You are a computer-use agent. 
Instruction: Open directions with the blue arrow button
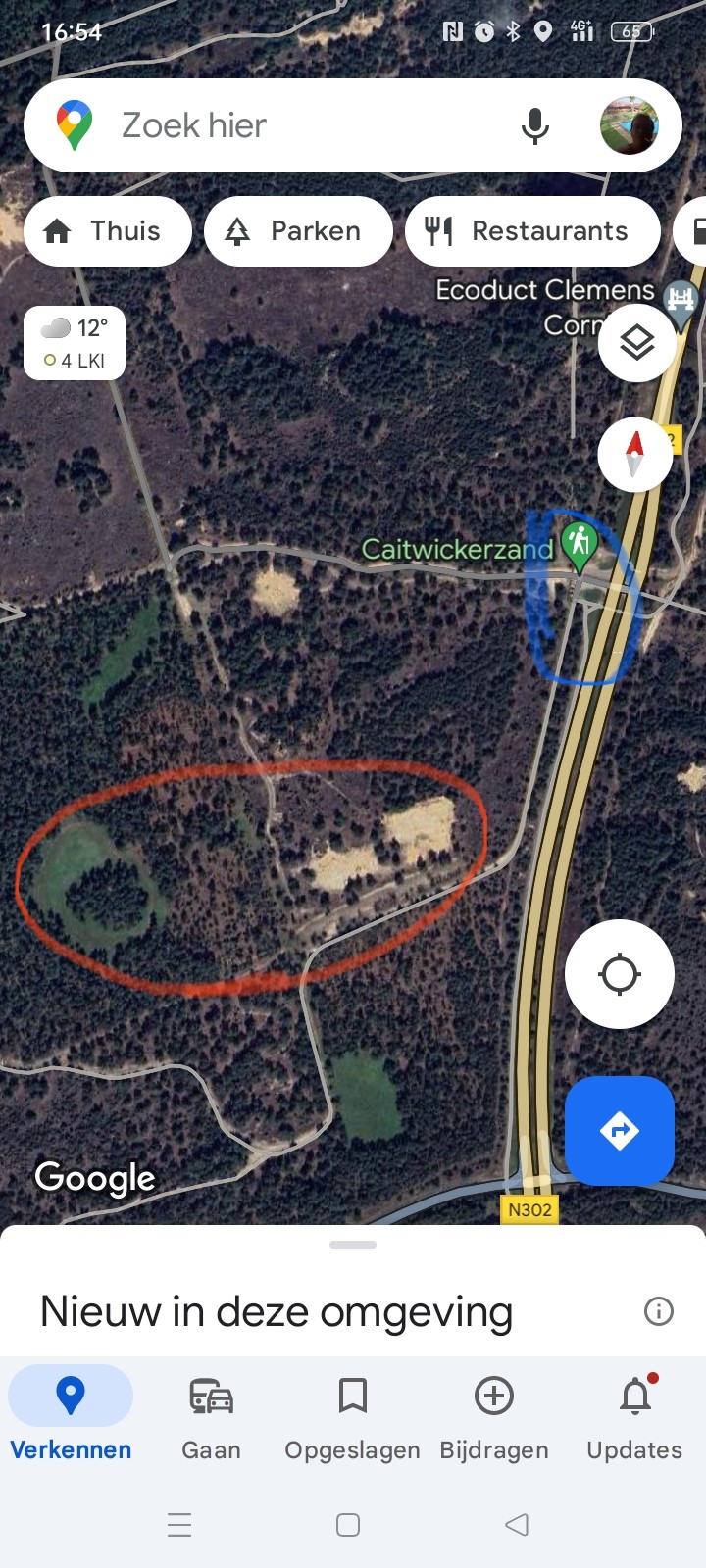(x=620, y=1131)
